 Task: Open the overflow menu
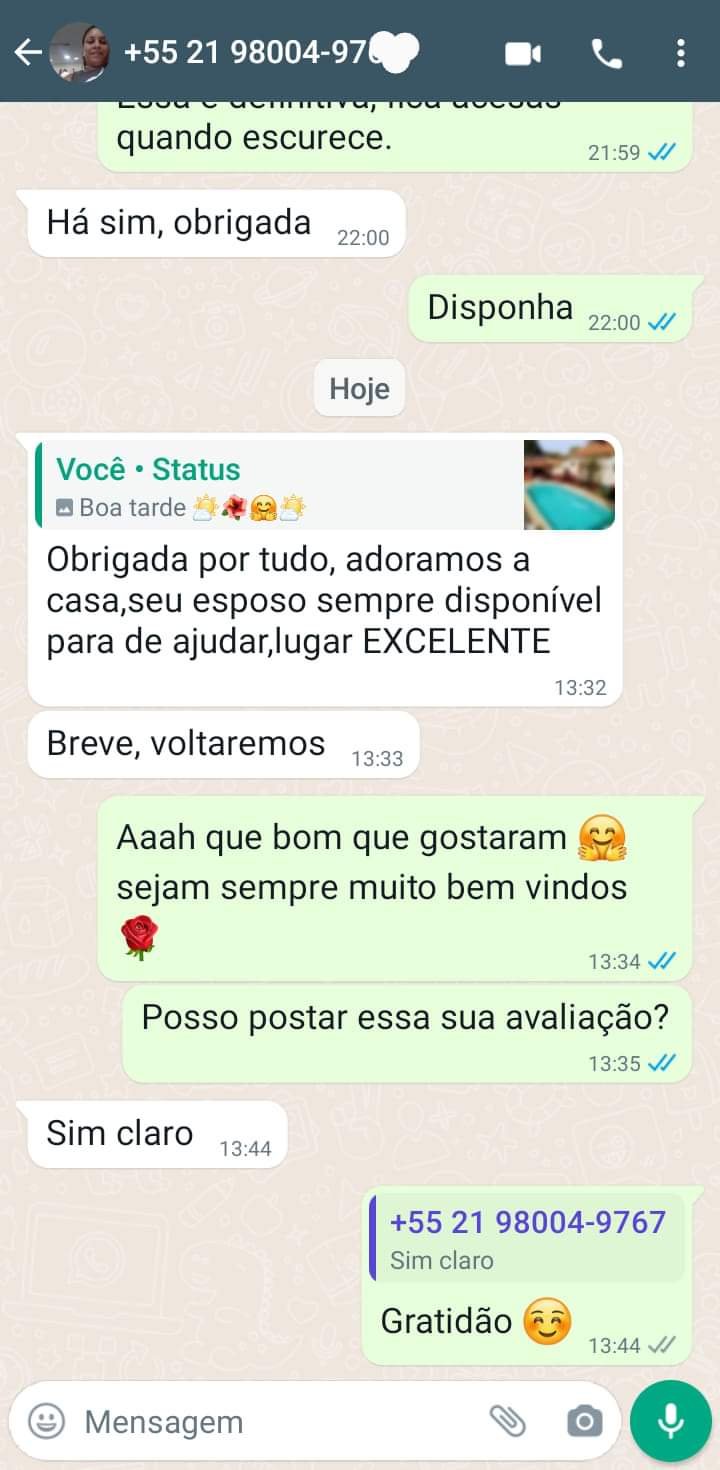[x=680, y=53]
